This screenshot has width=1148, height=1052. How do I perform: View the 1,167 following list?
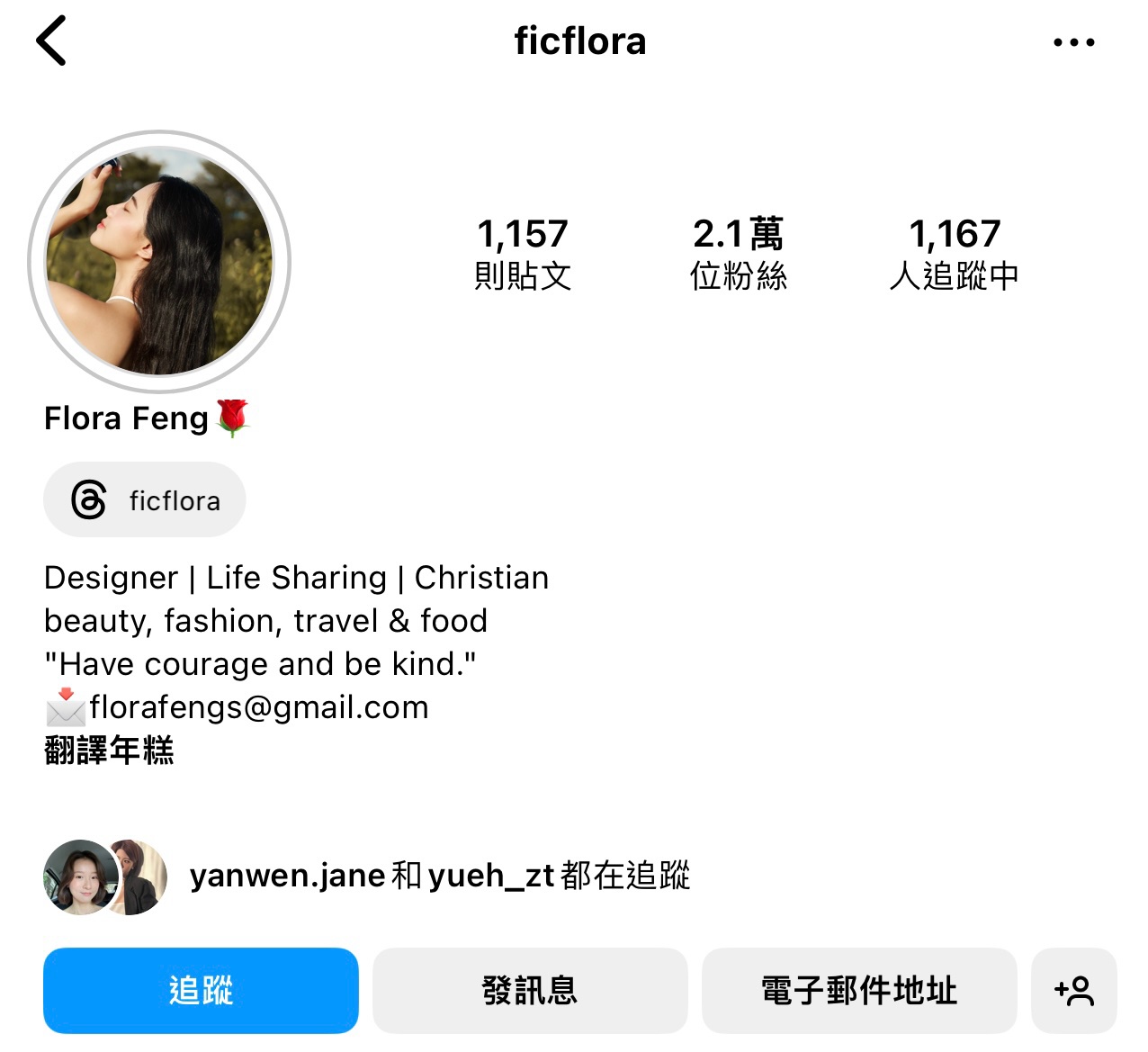954,255
